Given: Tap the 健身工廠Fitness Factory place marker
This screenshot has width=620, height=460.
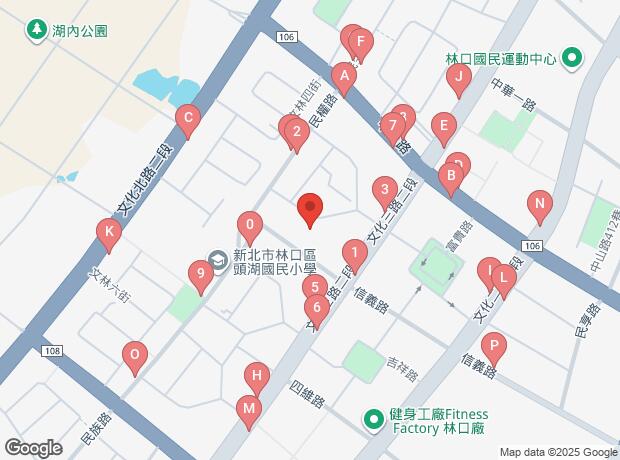Looking at the screenshot, I should click(374, 420).
